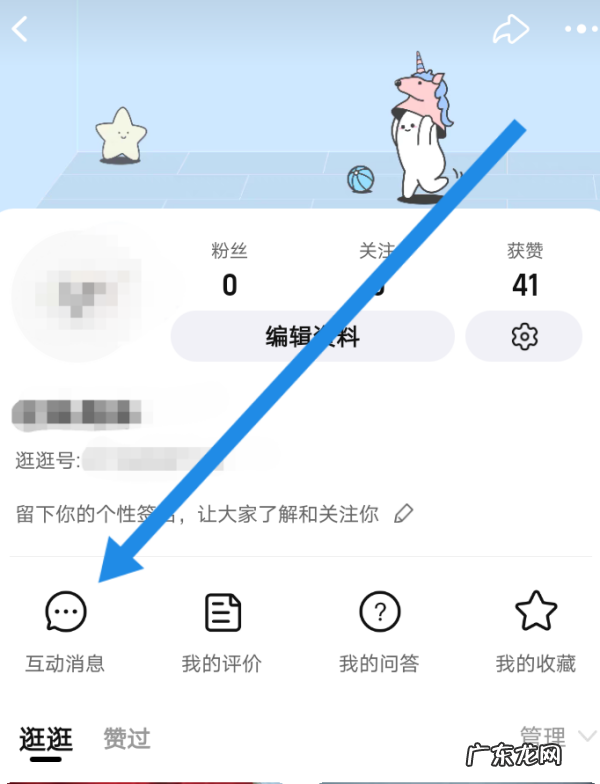View the 粉丝 followers list
The height and width of the screenshot is (784, 600).
click(229, 272)
